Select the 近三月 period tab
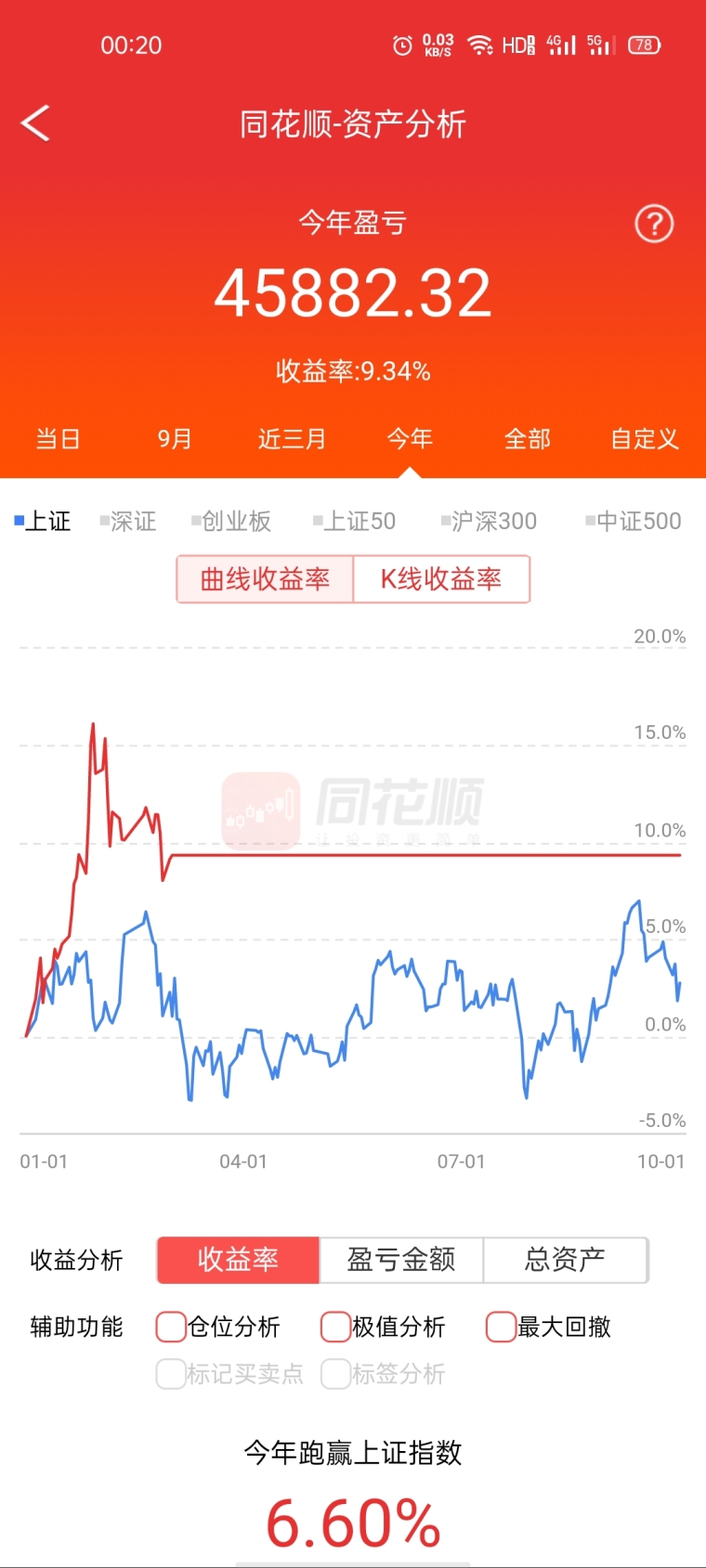706x1568 pixels. tap(292, 438)
